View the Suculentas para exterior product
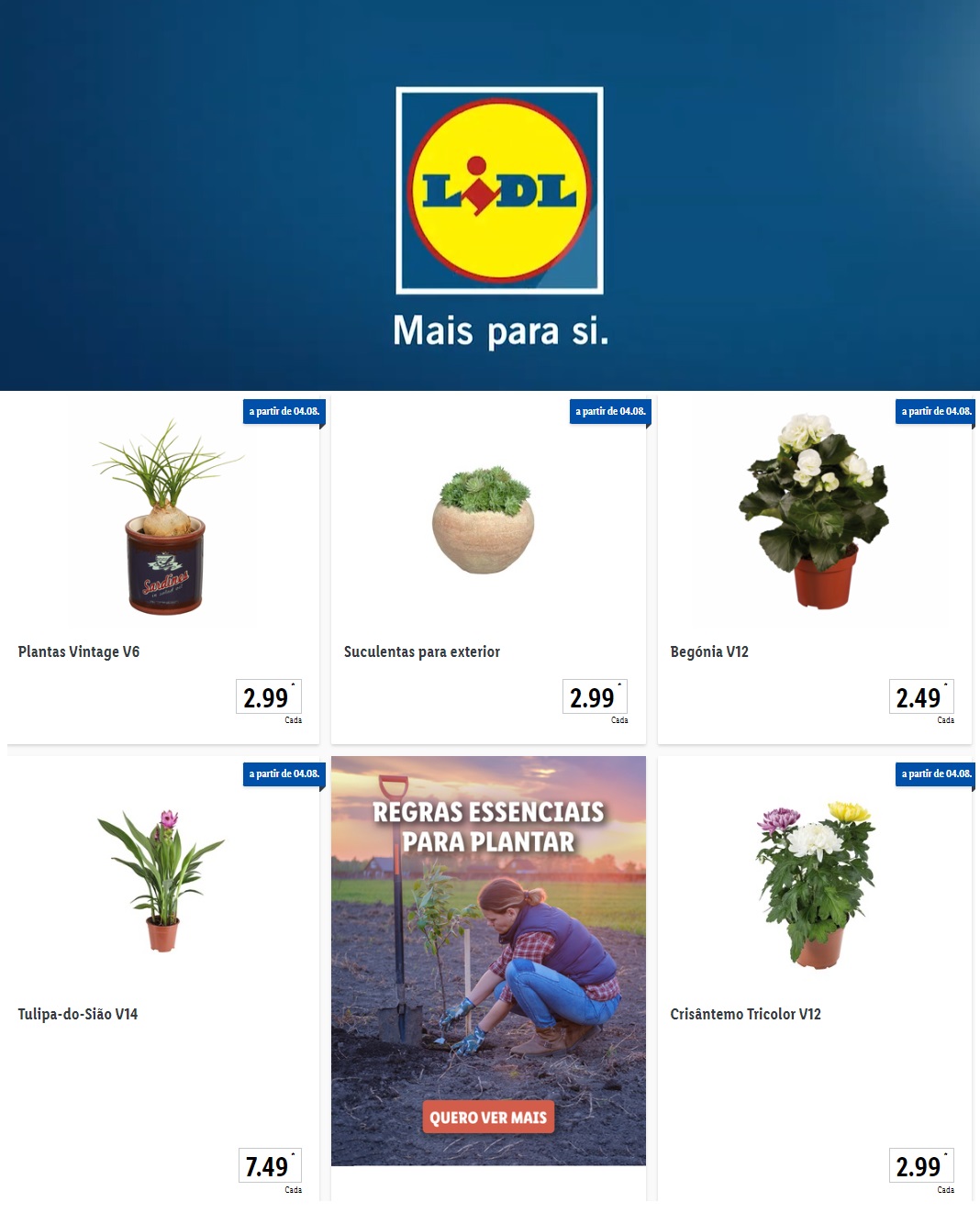 488,569
